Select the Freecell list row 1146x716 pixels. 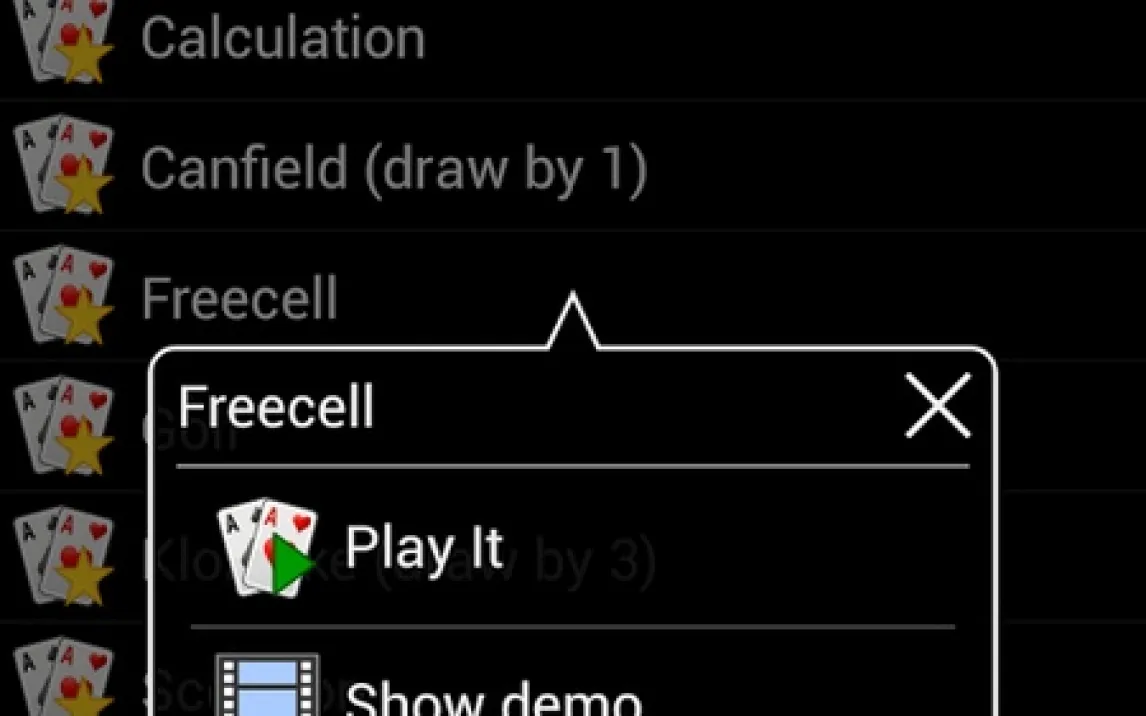pyautogui.click(x=240, y=298)
